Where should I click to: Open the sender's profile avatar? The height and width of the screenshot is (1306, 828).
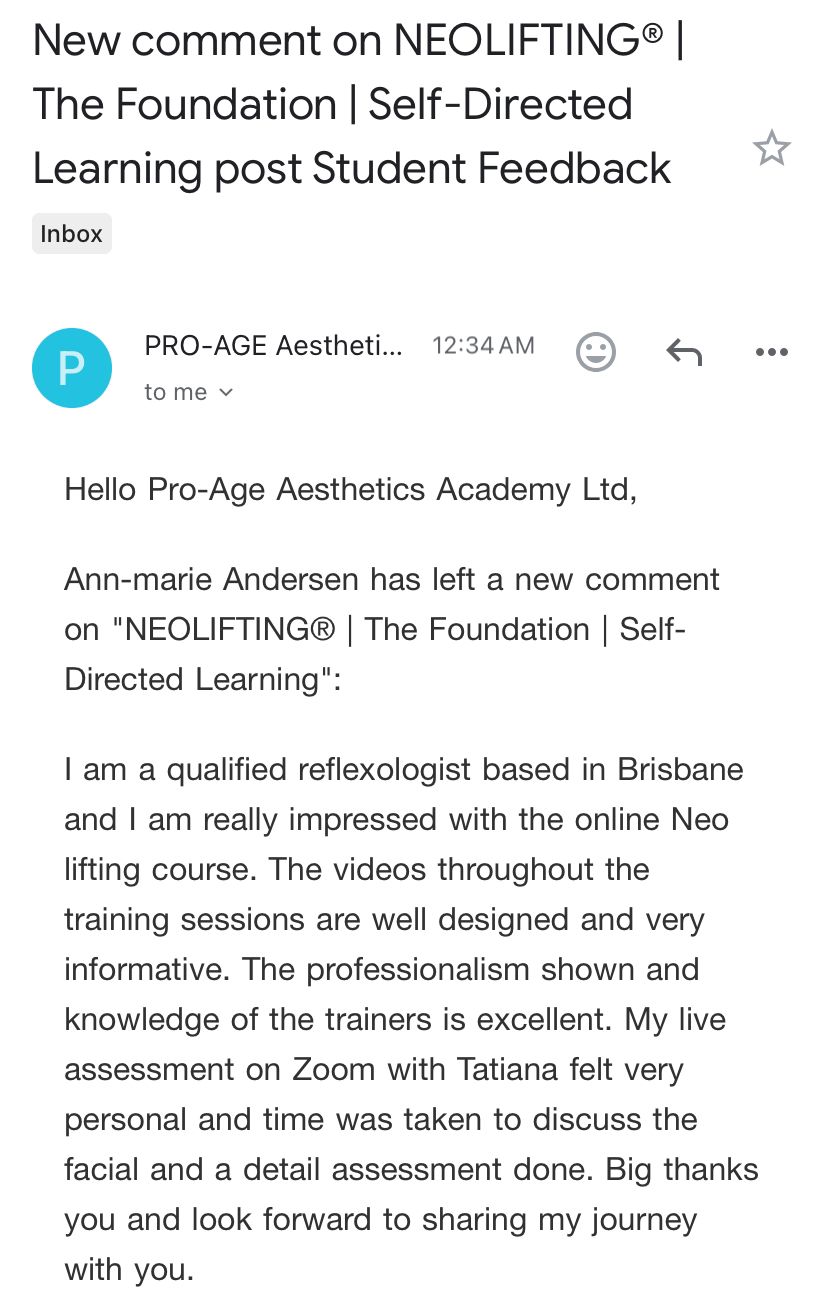(72, 368)
